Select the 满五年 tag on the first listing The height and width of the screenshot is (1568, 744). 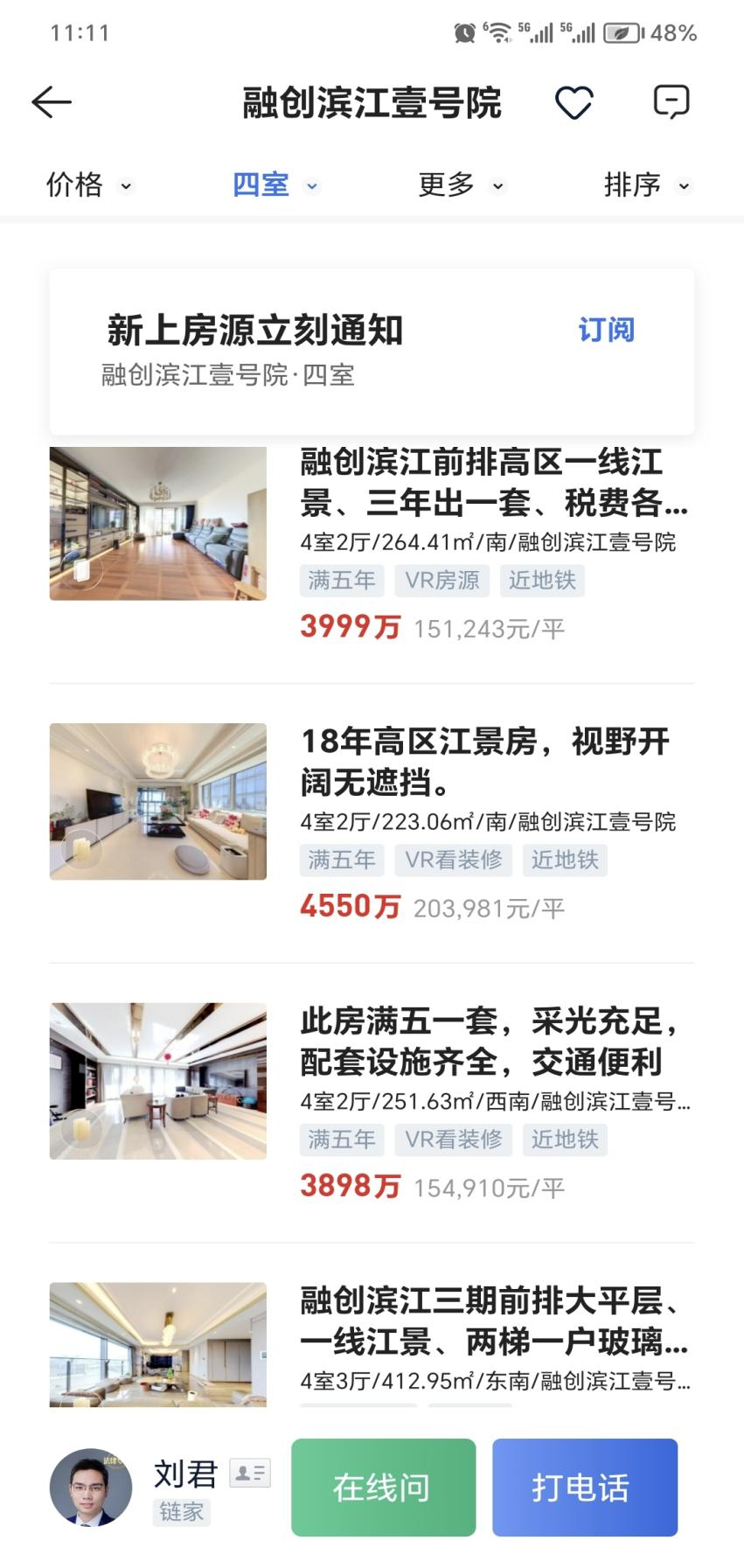coord(342,580)
